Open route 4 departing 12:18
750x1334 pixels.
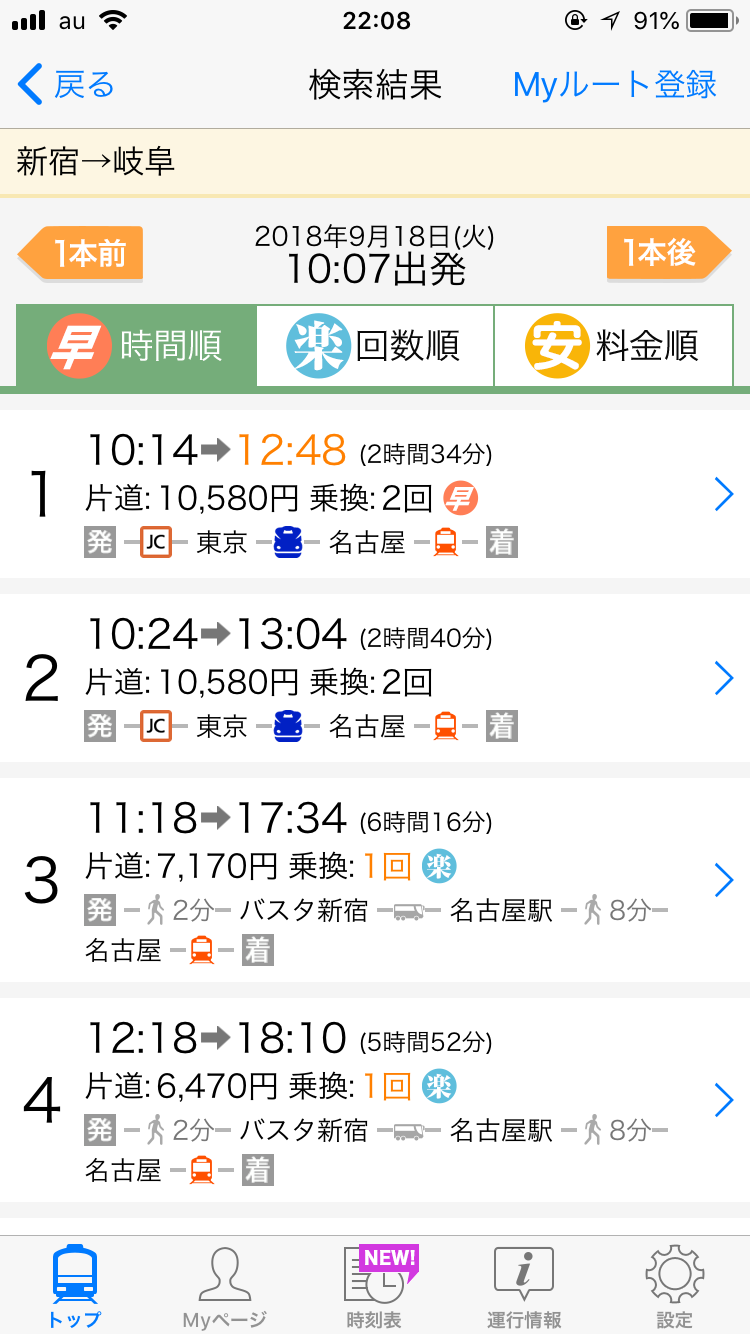tap(375, 1100)
